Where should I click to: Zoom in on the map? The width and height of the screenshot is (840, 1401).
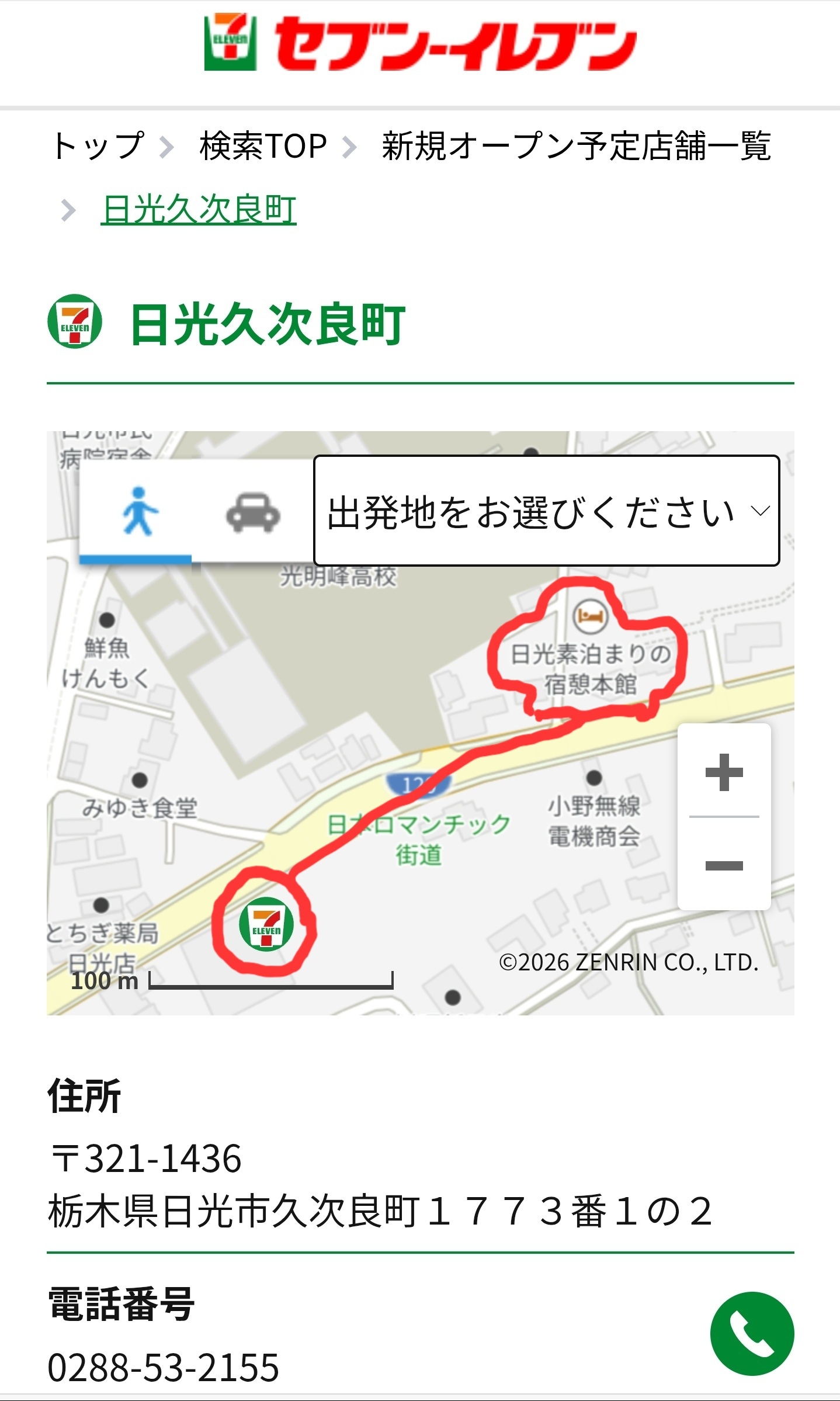click(724, 772)
